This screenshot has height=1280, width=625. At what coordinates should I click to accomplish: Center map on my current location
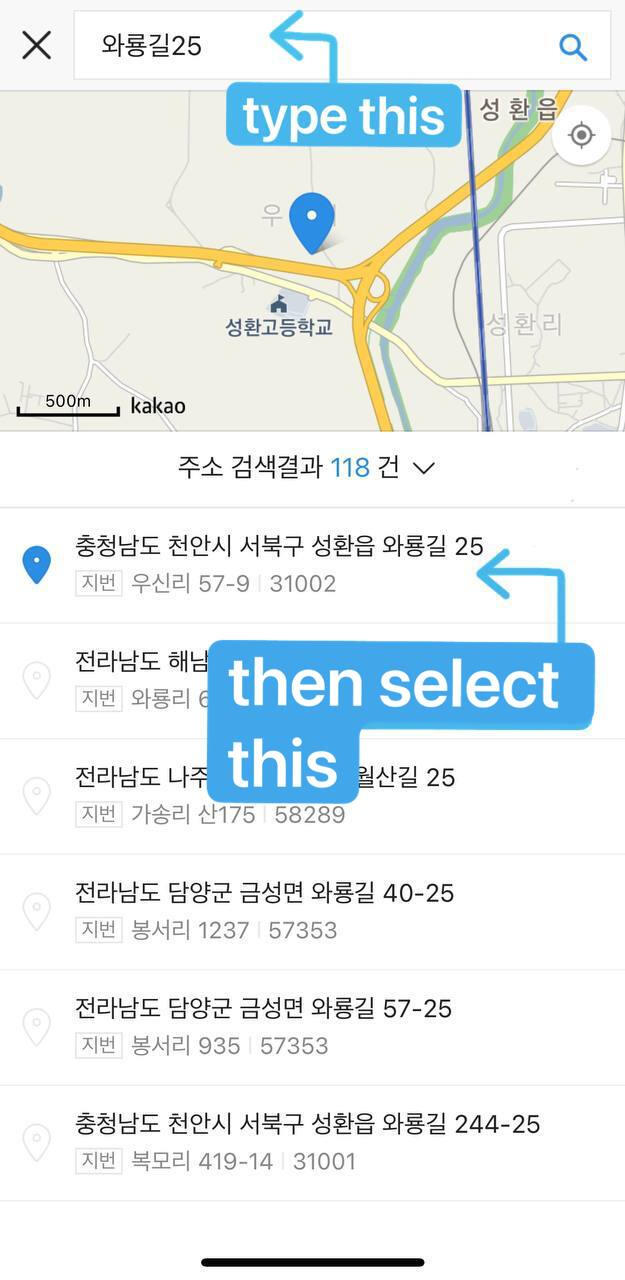pos(581,135)
